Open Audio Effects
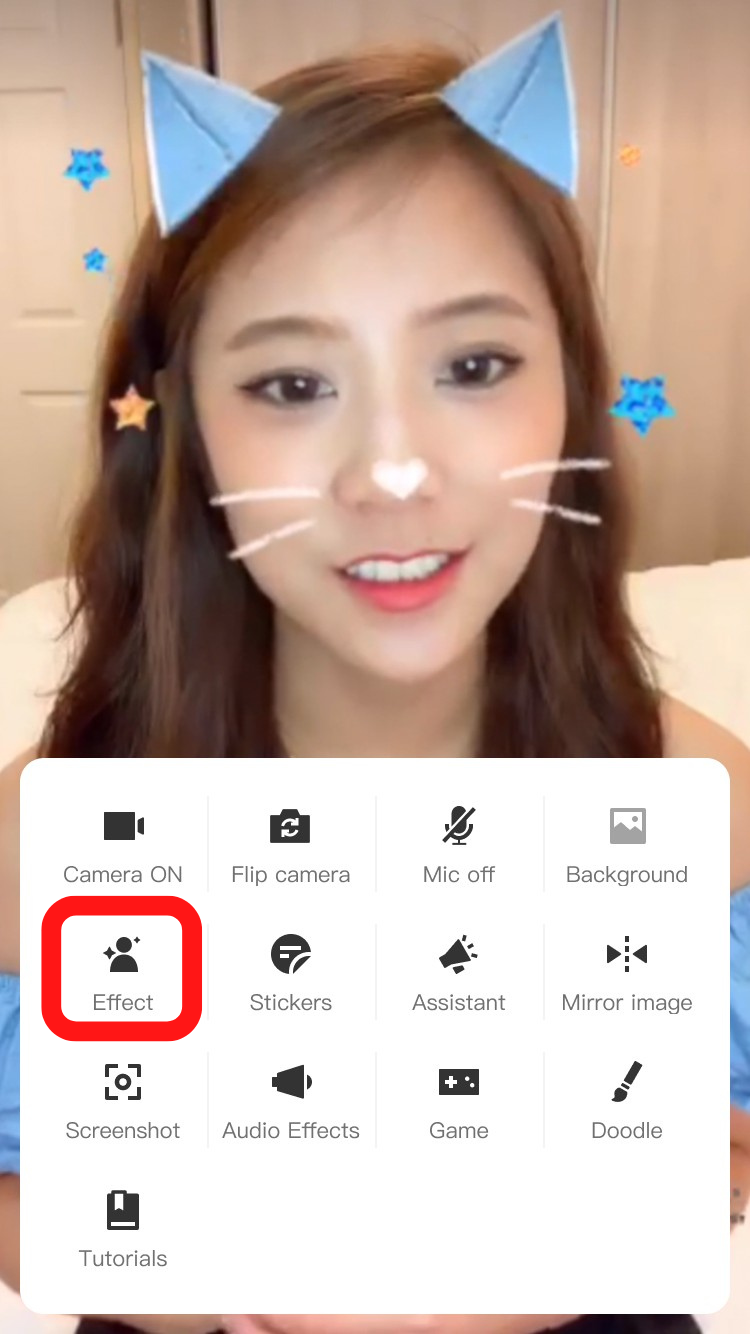The height and width of the screenshot is (1334, 750). pyautogui.click(x=290, y=1082)
